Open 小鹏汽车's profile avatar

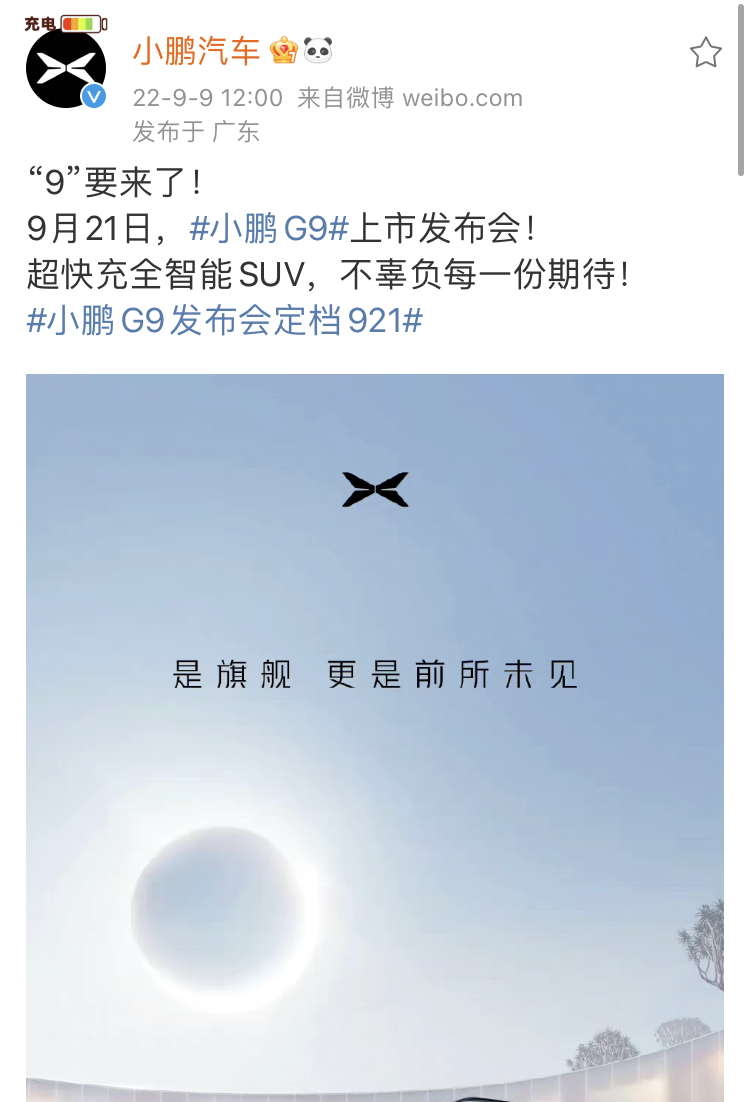(66, 68)
